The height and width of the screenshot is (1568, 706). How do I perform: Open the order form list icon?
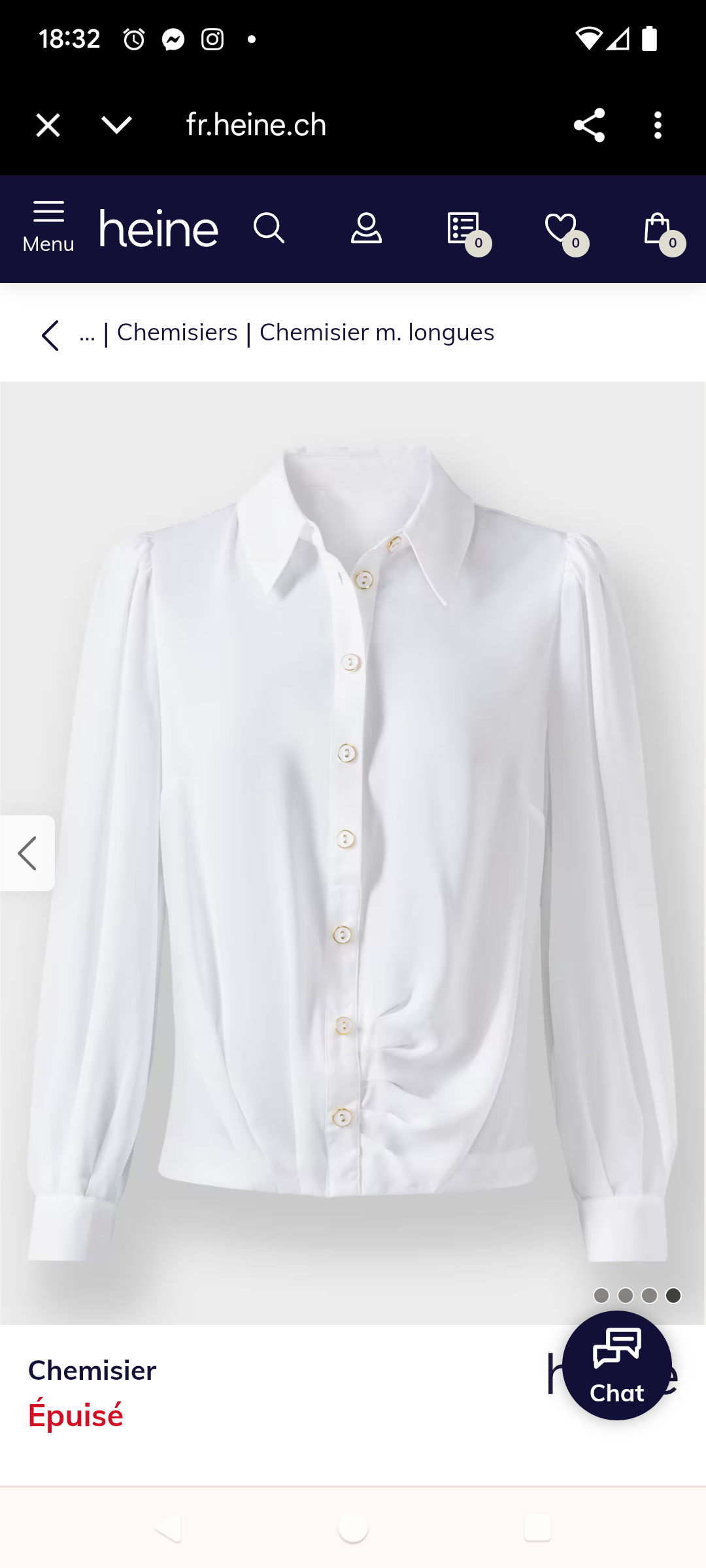coord(464,229)
